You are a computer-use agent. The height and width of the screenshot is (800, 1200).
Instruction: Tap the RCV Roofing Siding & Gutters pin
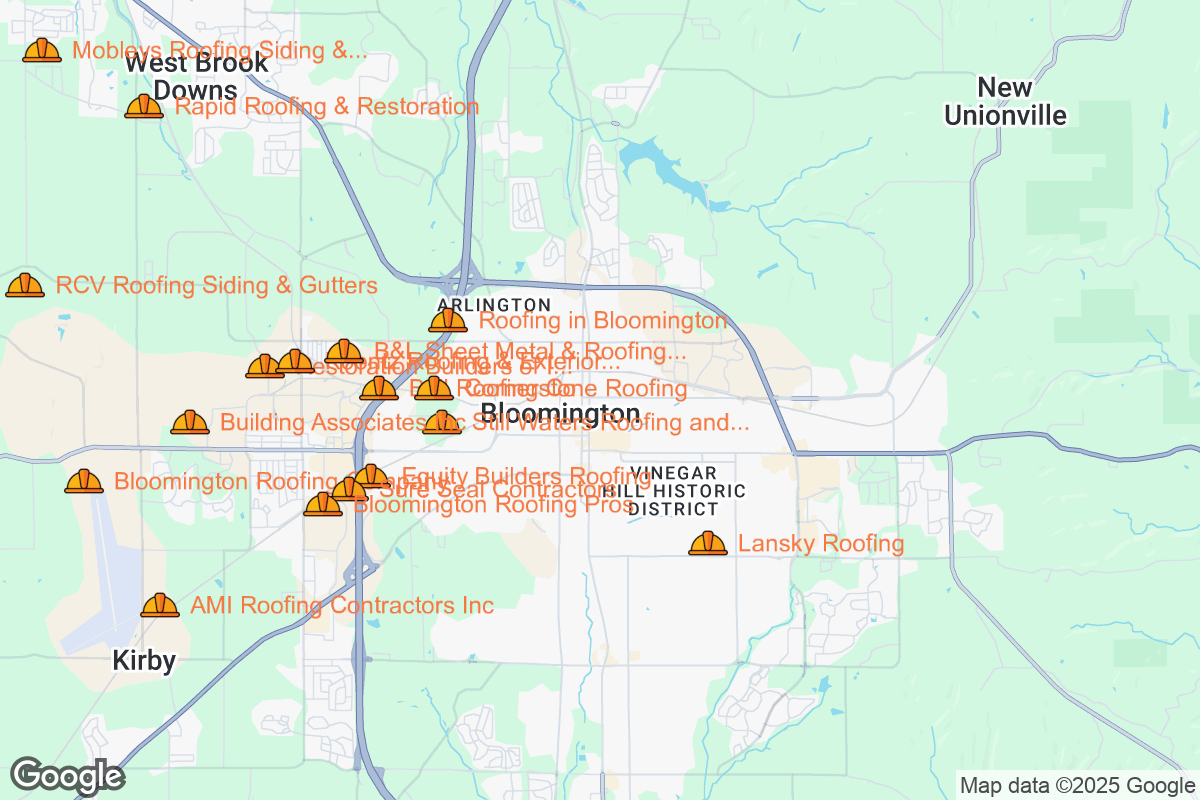[25, 286]
